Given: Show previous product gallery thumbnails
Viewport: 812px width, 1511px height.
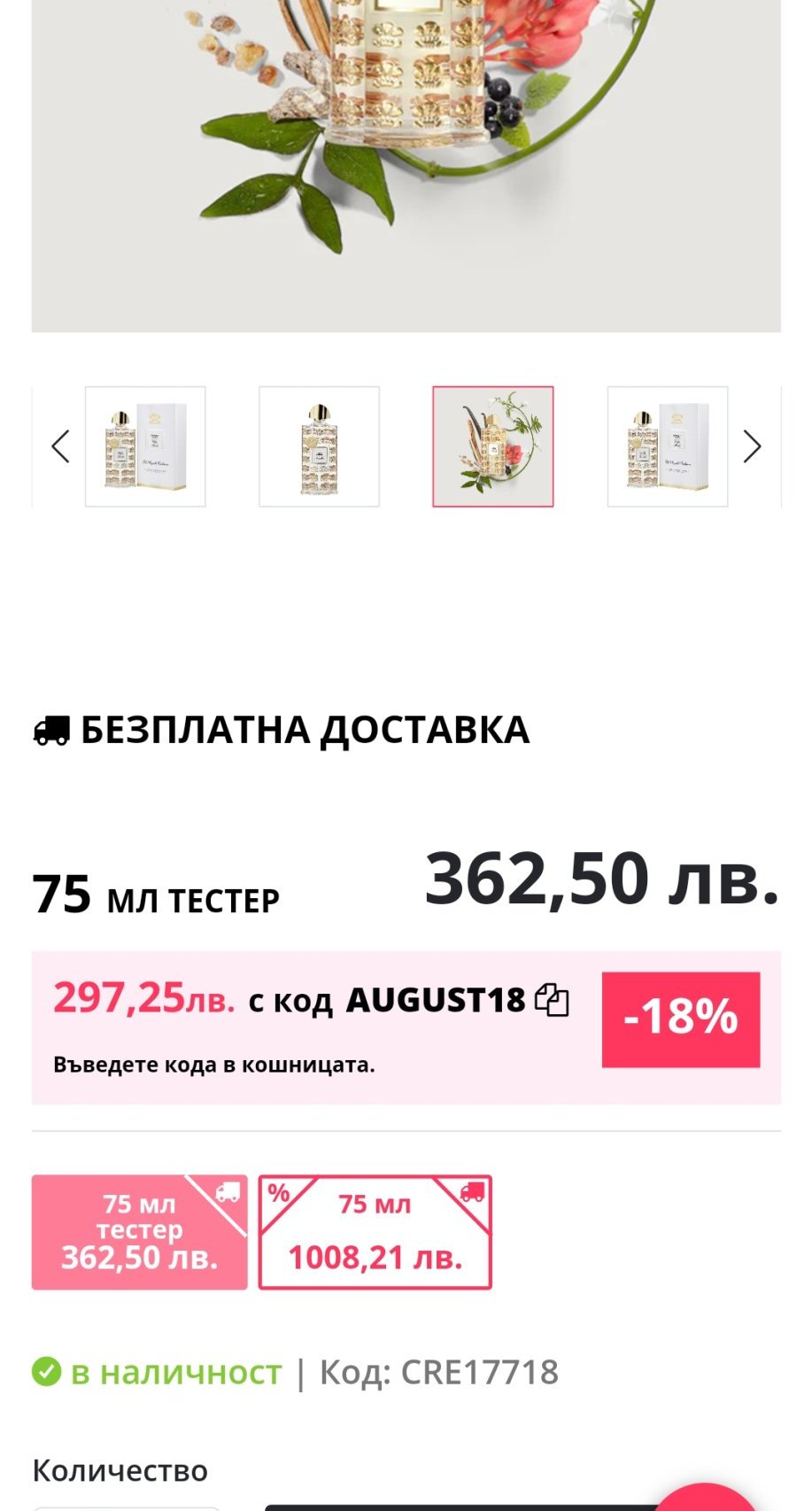Looking at the screenshot, I should pos(60,446).
